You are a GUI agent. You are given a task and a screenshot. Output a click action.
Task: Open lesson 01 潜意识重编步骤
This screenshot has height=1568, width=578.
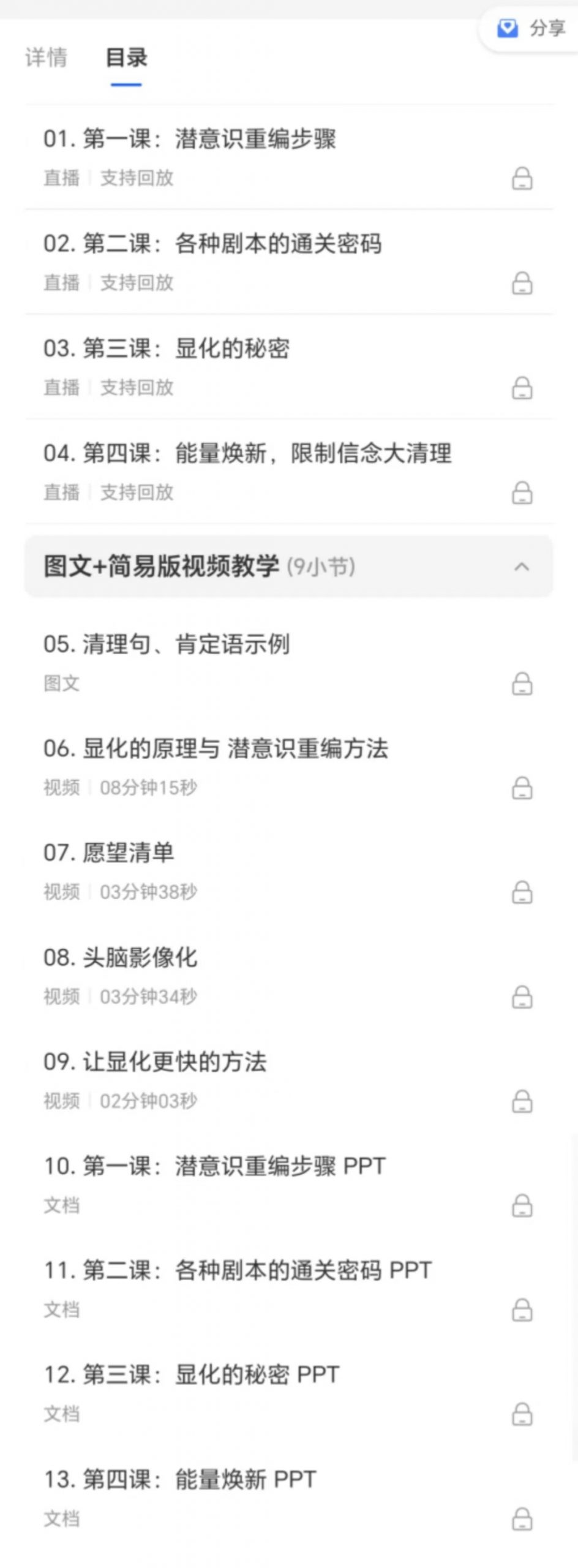(x=190, y=140)
